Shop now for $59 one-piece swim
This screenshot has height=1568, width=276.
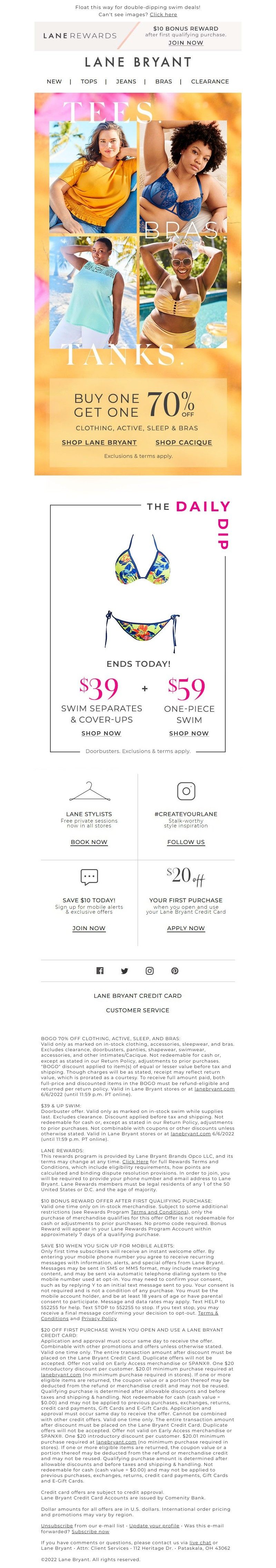189,733
